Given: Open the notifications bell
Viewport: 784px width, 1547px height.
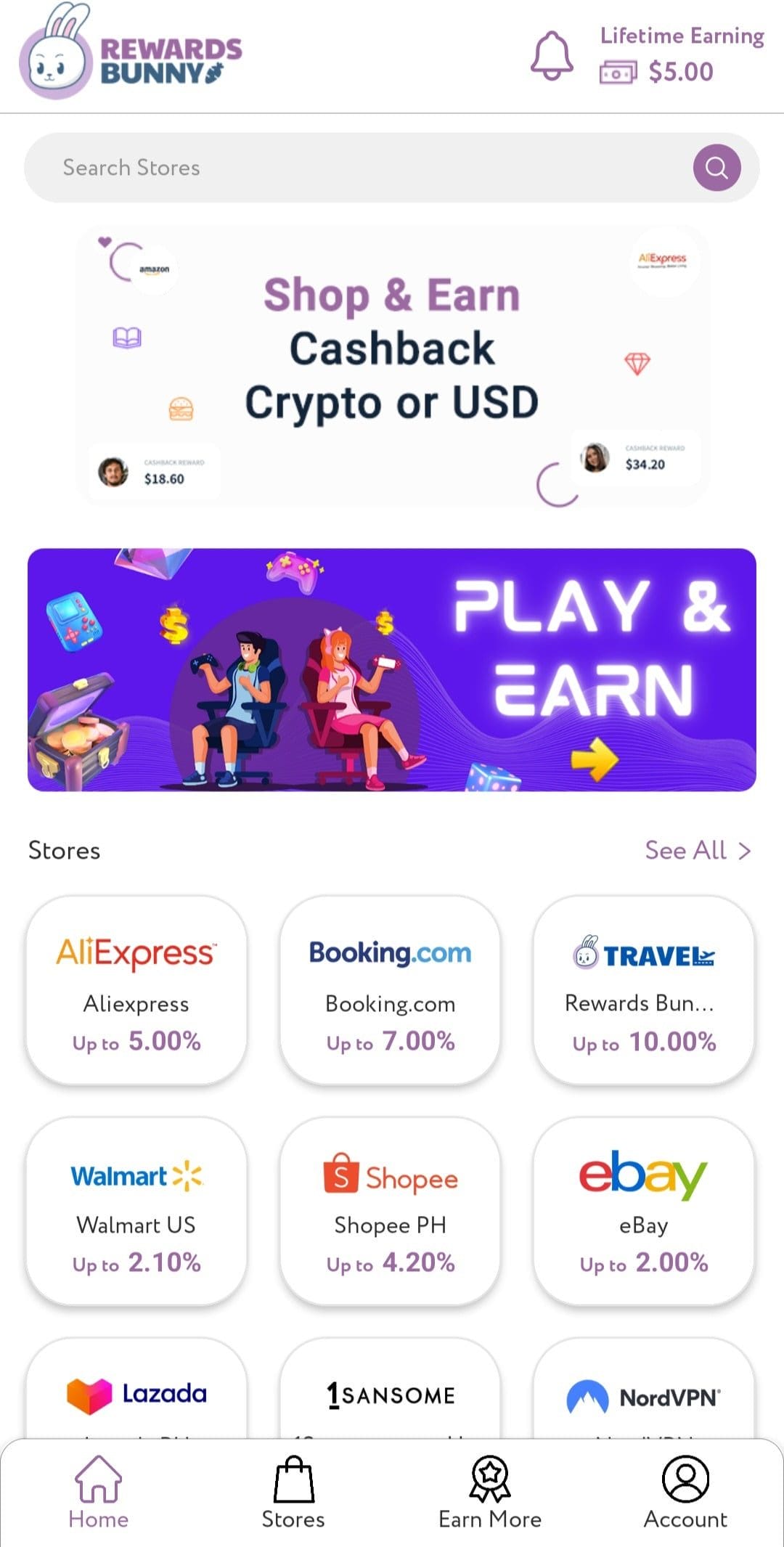Looking at the screenshot, I should [552, 56].
